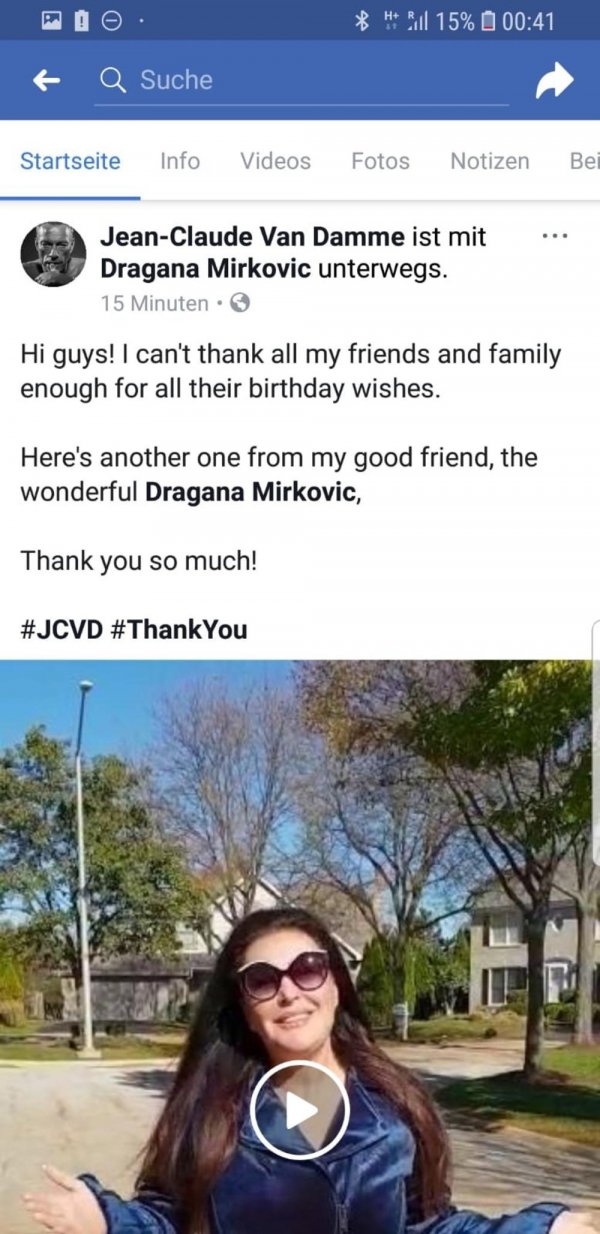This screenshot has height=1234, width=600.
Task: Open the post's three-dot options menu
Action: (553, 237)
